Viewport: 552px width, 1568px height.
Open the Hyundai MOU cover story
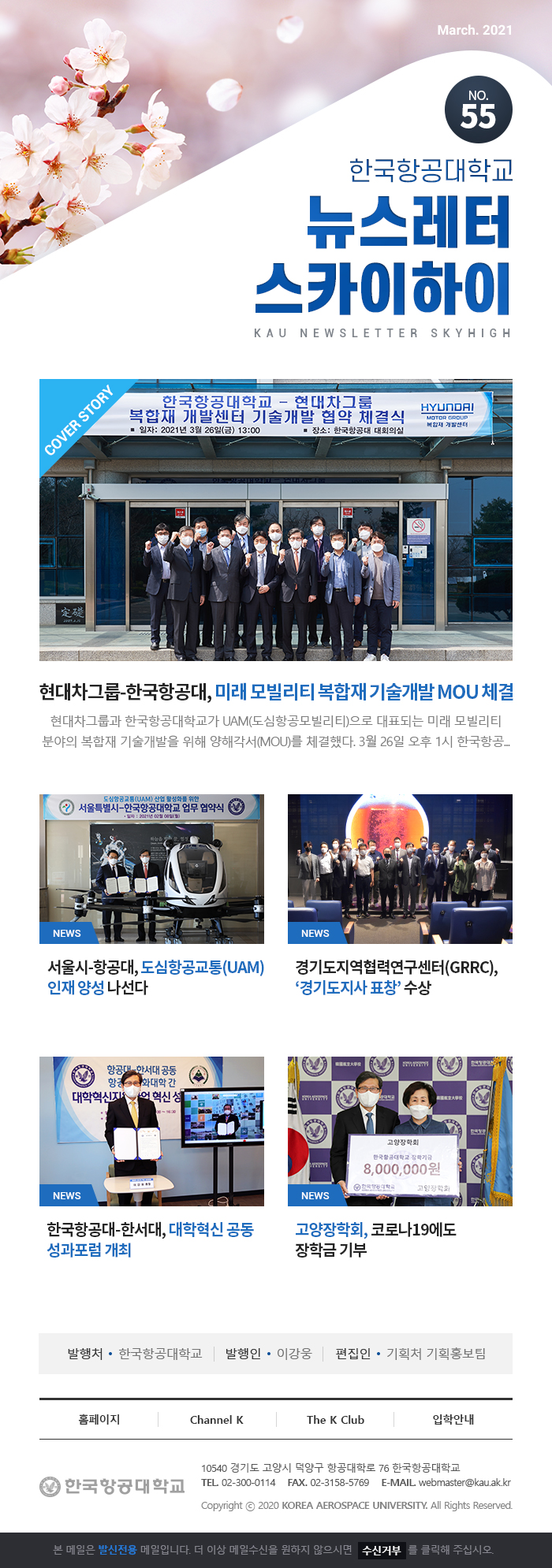(276, 692)
